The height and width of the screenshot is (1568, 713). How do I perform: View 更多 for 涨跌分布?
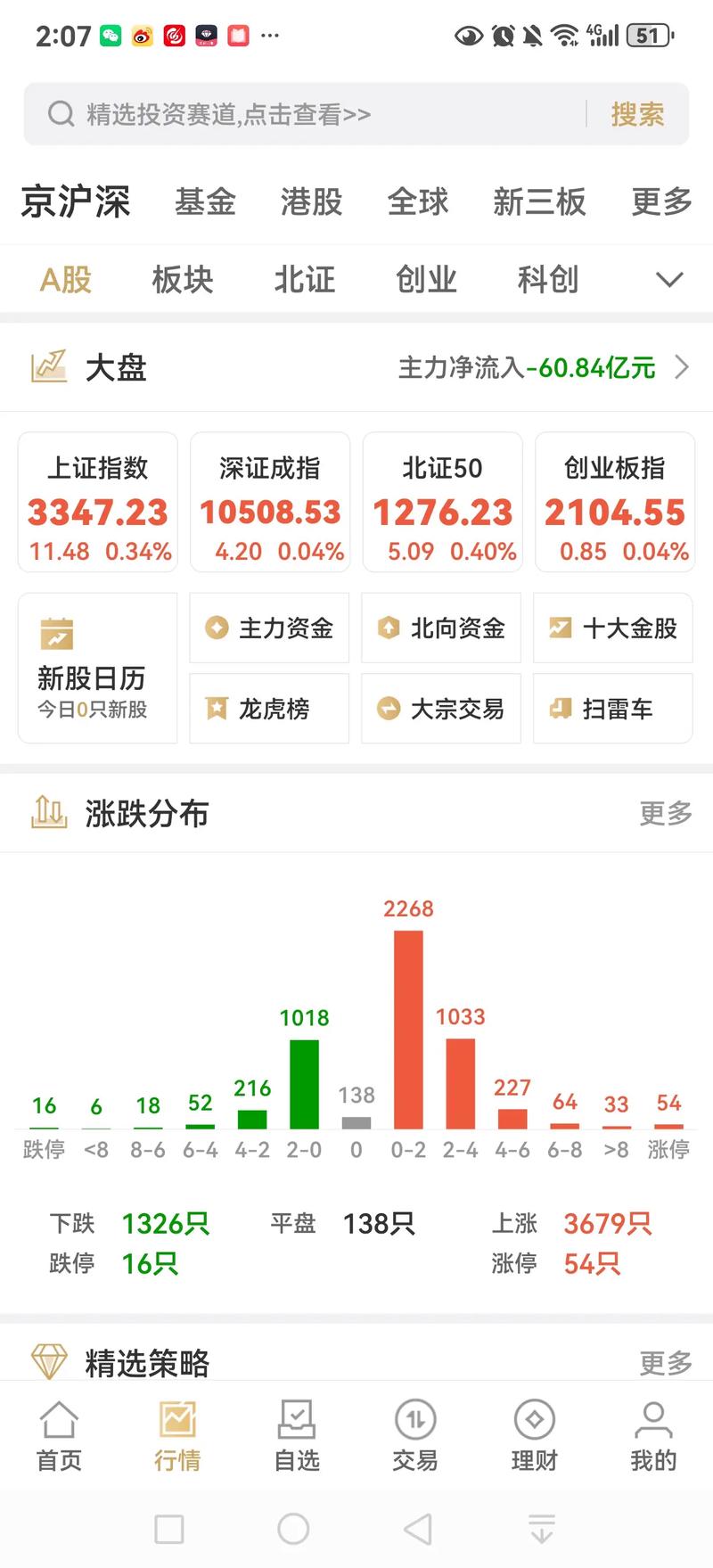pos(665,813)
